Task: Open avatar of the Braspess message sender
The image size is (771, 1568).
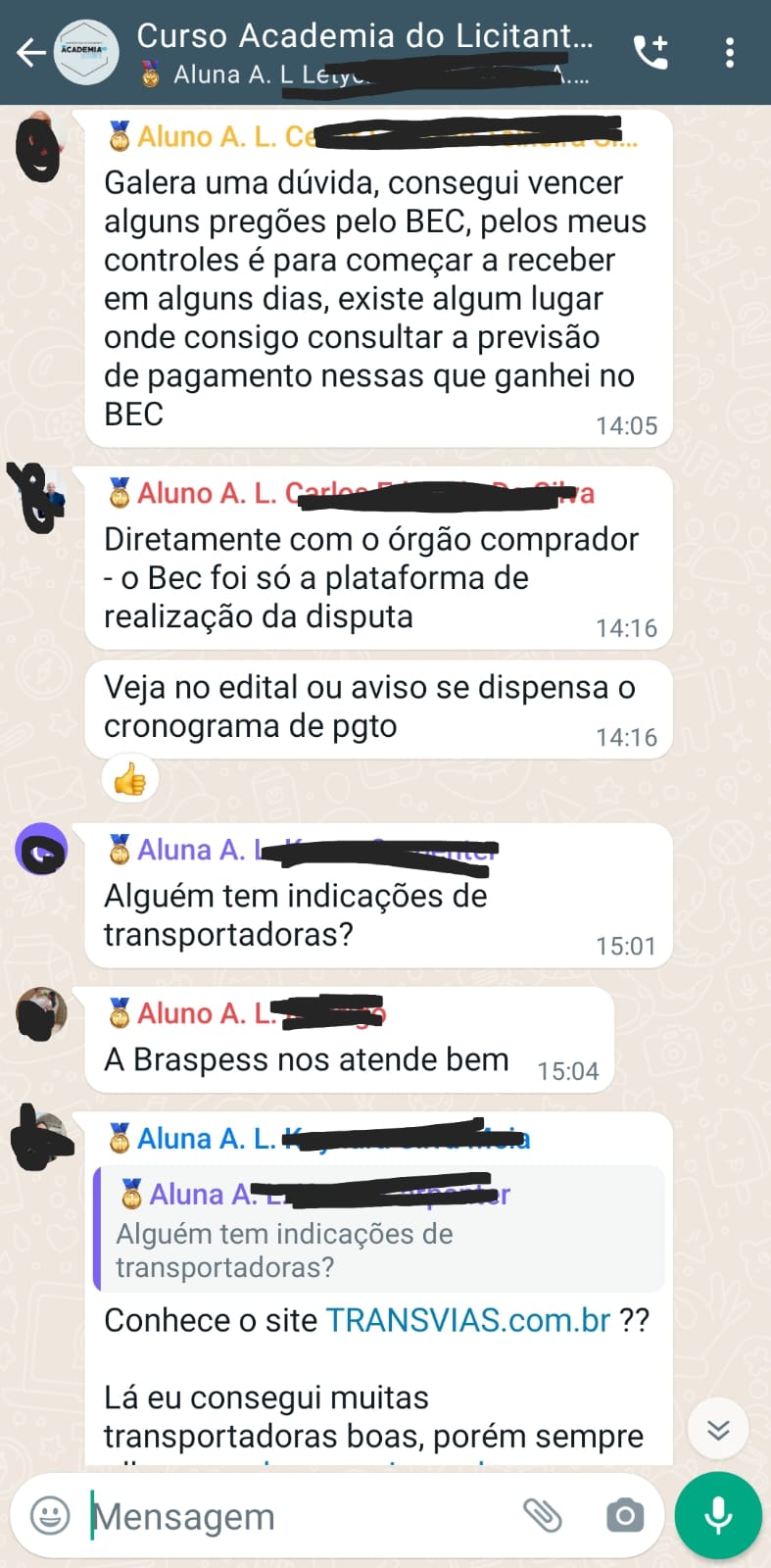Action: 41,1014
